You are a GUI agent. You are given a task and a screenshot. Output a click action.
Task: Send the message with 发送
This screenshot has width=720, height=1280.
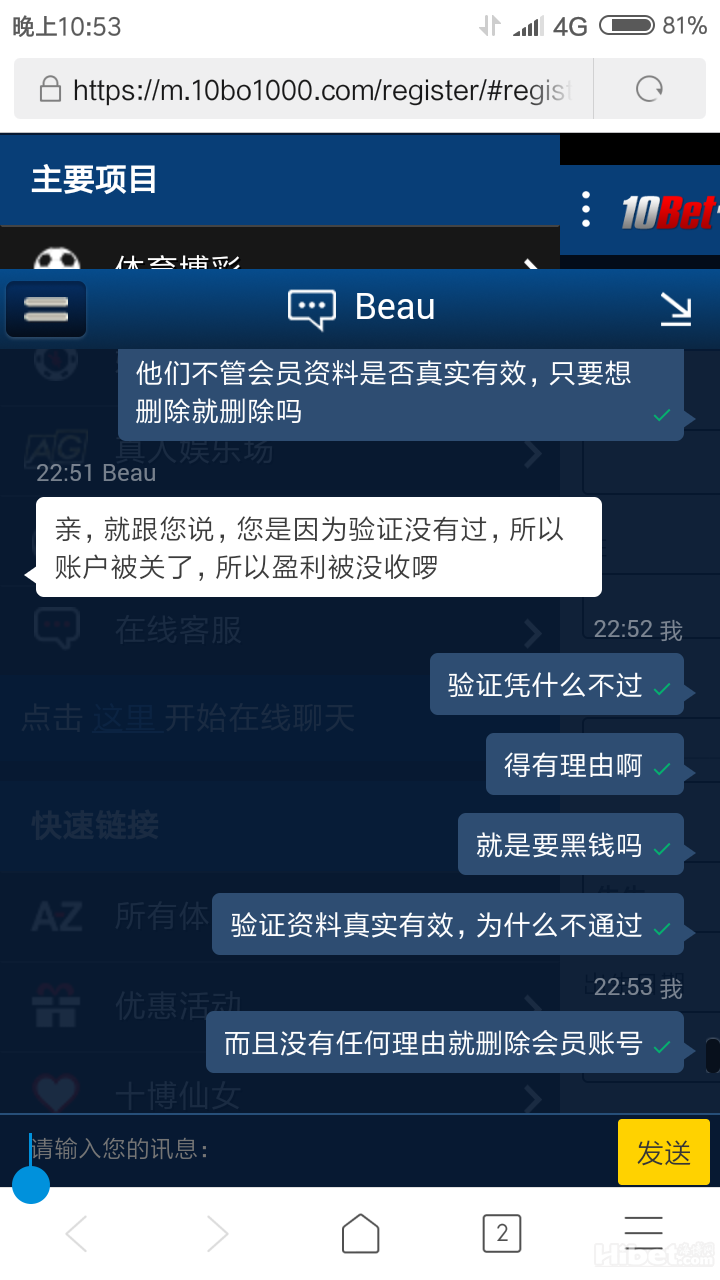pyautogui.click(x=663, y=1152)
